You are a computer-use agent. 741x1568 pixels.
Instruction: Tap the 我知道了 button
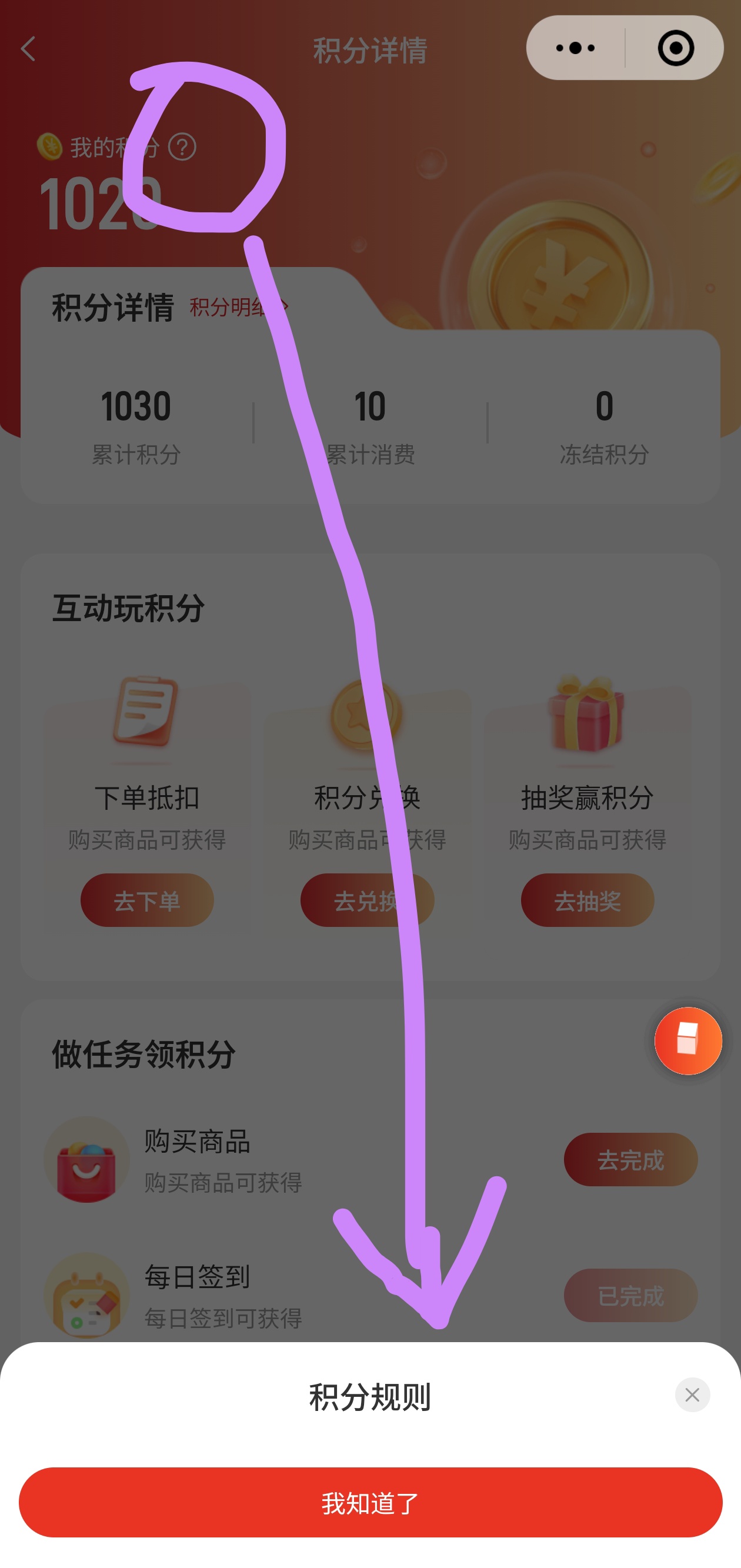(x=370, y=1502)
